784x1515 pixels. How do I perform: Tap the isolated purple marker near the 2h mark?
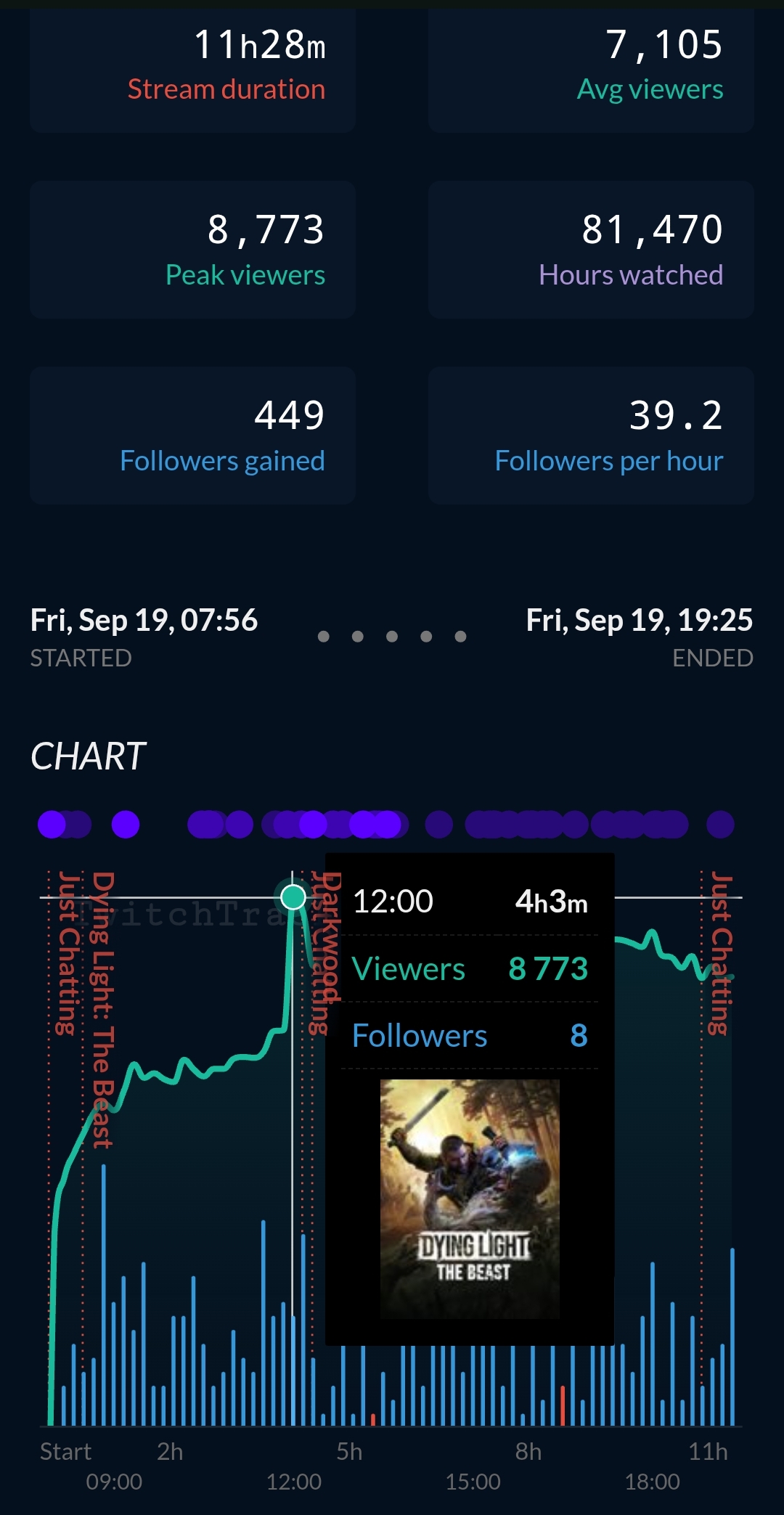click(x=126, y=825)
